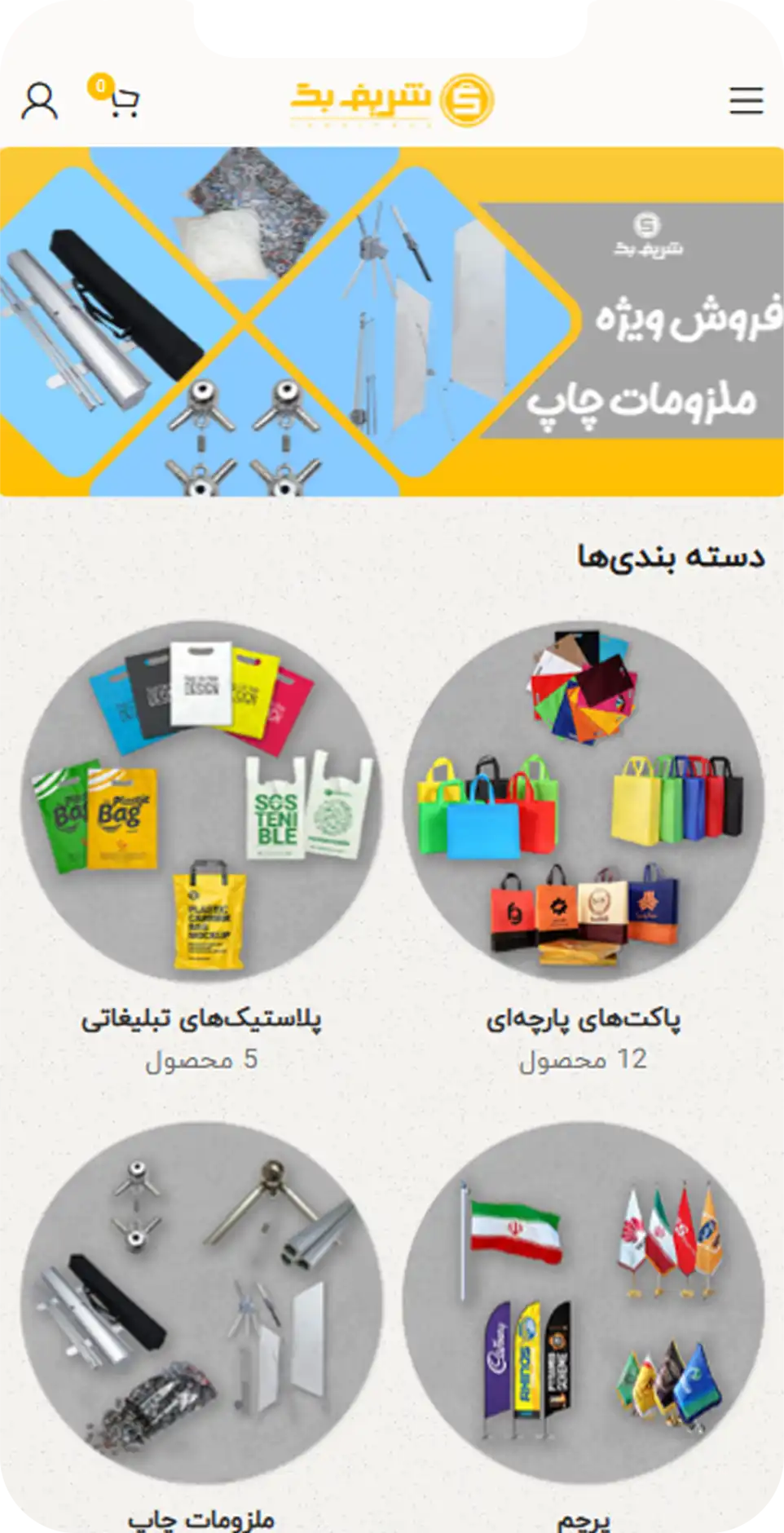Image resolution: width=784 pixels, height=1533 pixels.
Task: Open the فروش ویژه ملزومات چاپ banner
Action: (392, 321)
